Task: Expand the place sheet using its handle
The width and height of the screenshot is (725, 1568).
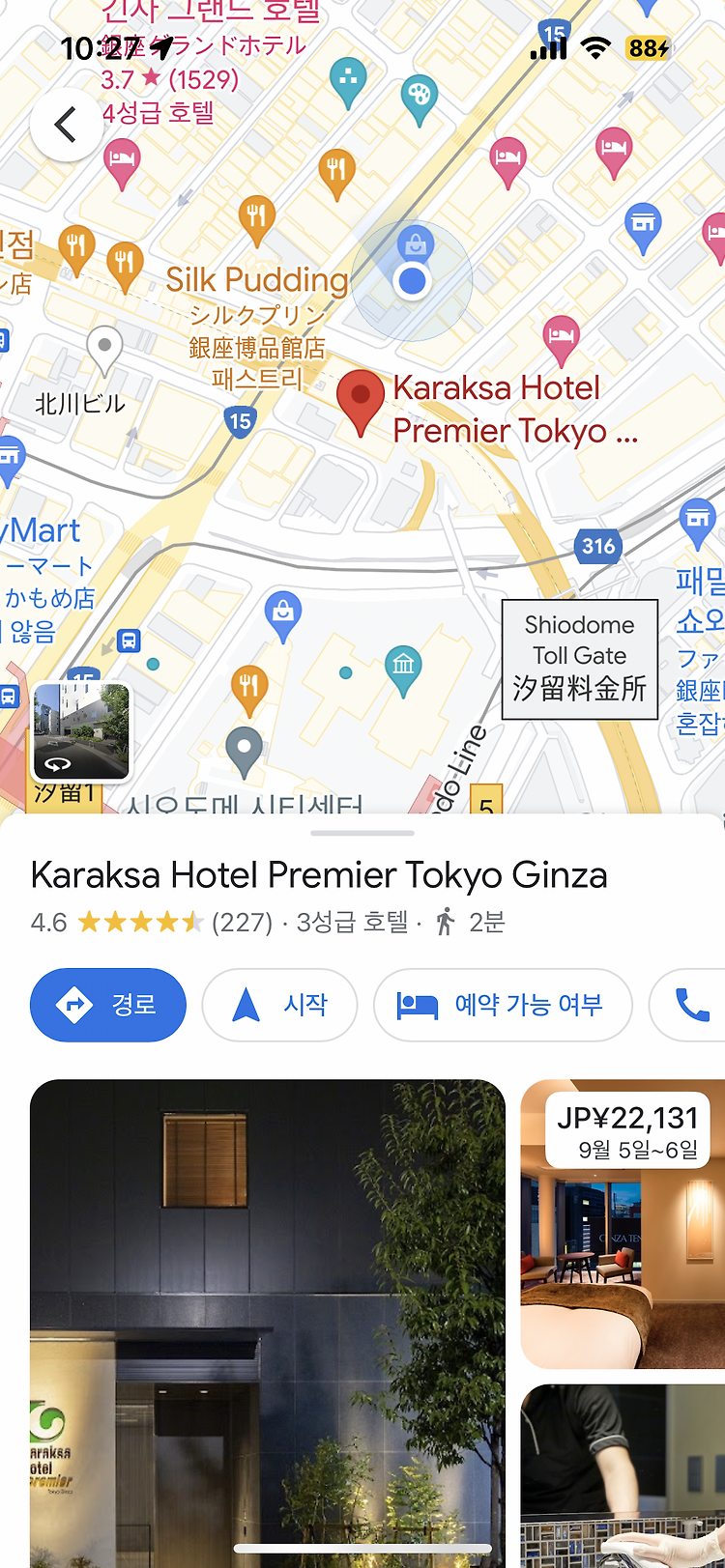Action: (362, 833)
